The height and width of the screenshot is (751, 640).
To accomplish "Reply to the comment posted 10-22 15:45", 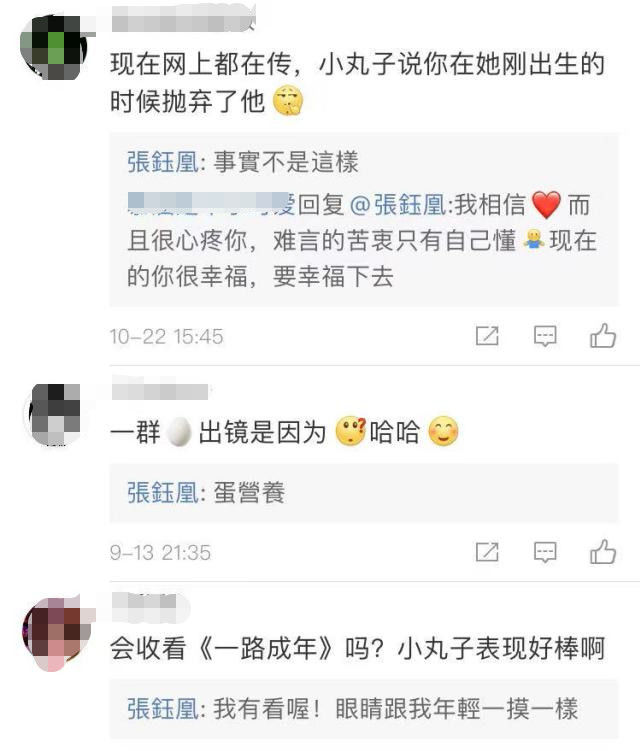I will (545, 336).
